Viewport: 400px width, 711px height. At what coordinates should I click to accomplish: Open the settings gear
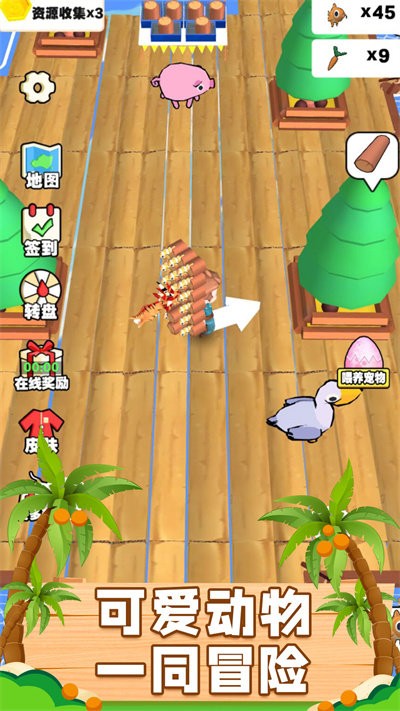tap(38, 87)
